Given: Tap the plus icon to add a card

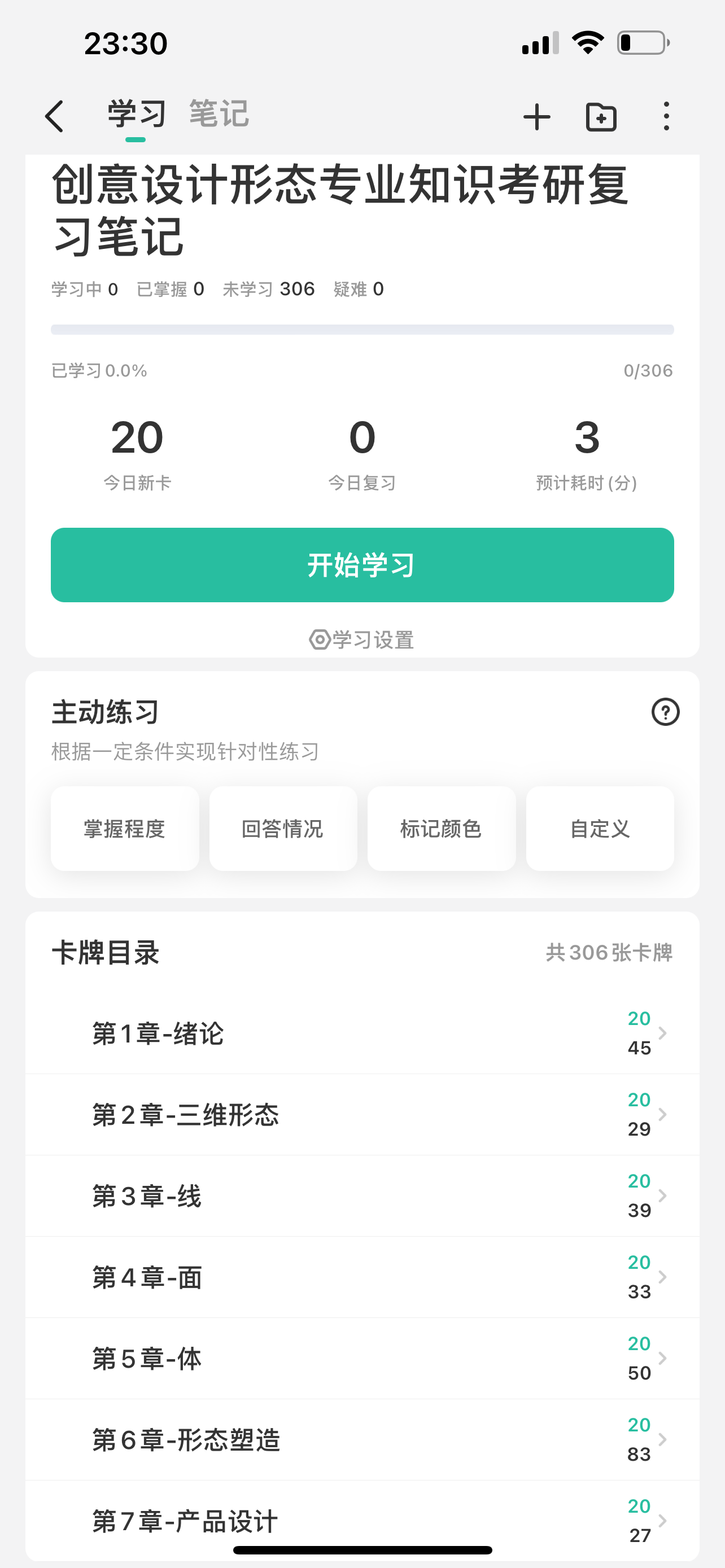Looking at the screenshot, I should click(x=537, y=117).
